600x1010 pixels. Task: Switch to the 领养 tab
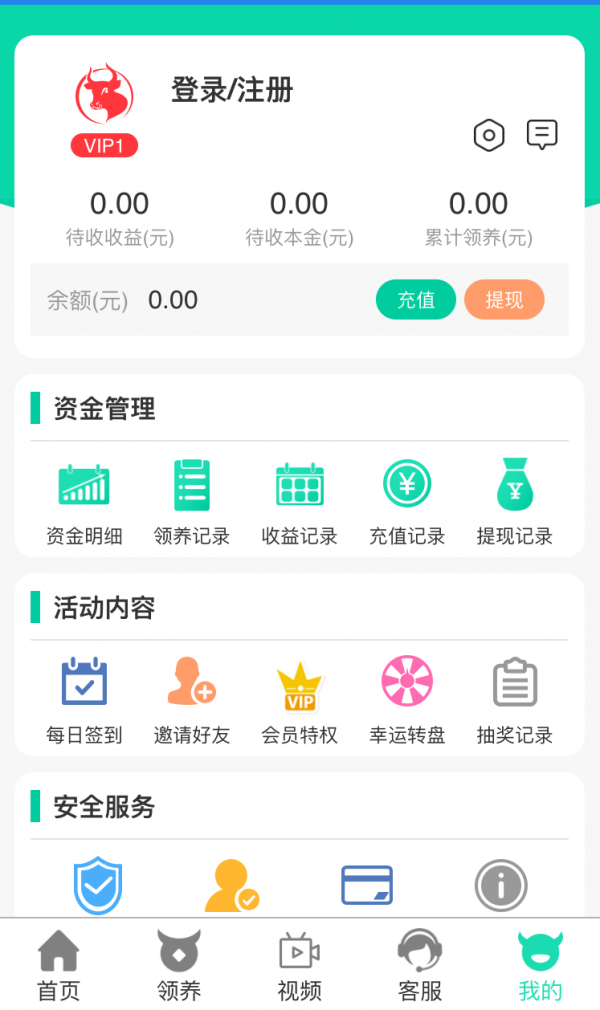[179, 965]
